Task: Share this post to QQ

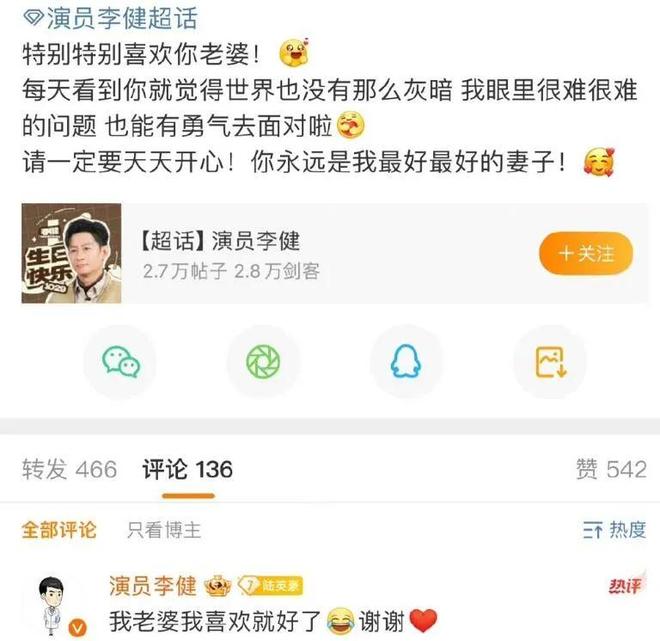Action: [406, 362]
